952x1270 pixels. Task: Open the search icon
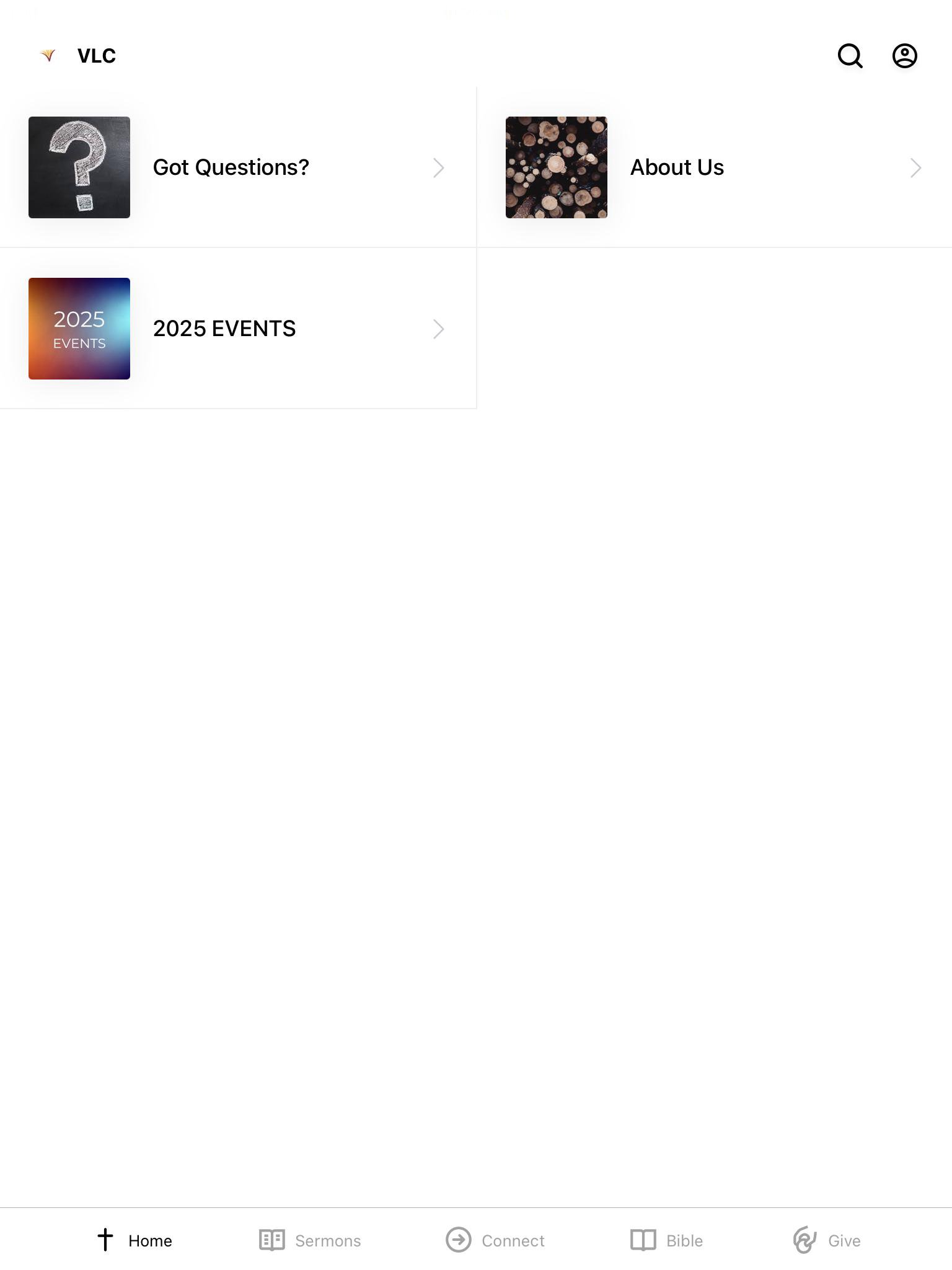click(850, 56)
